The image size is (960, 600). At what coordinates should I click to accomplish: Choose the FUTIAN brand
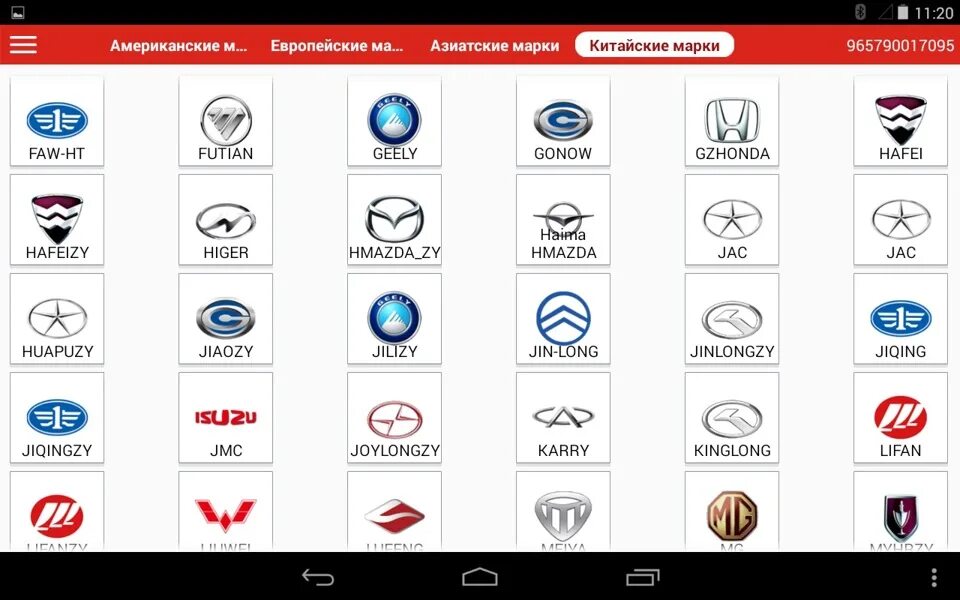(x=226, y=122)
